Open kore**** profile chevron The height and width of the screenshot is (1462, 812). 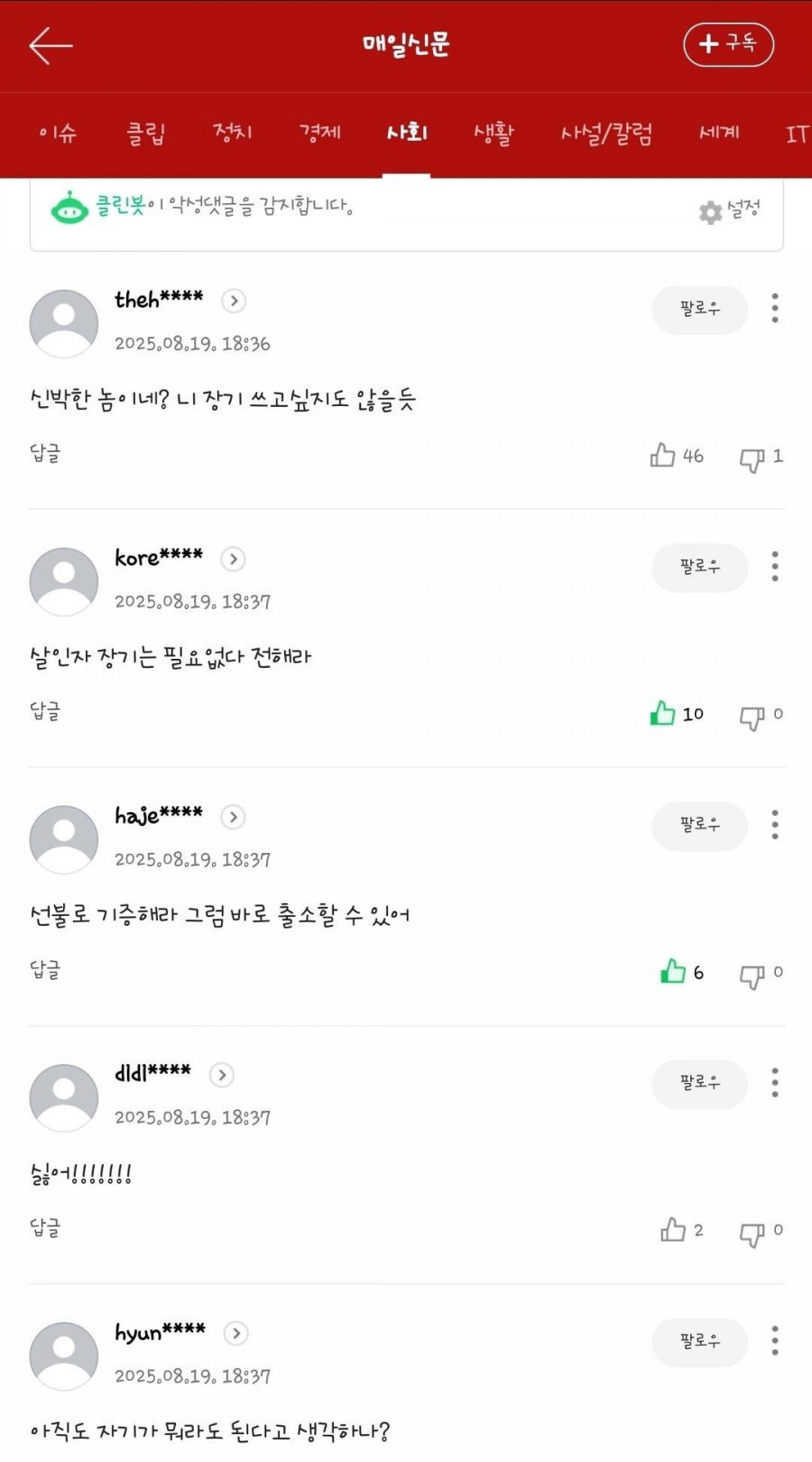point(233,559)
